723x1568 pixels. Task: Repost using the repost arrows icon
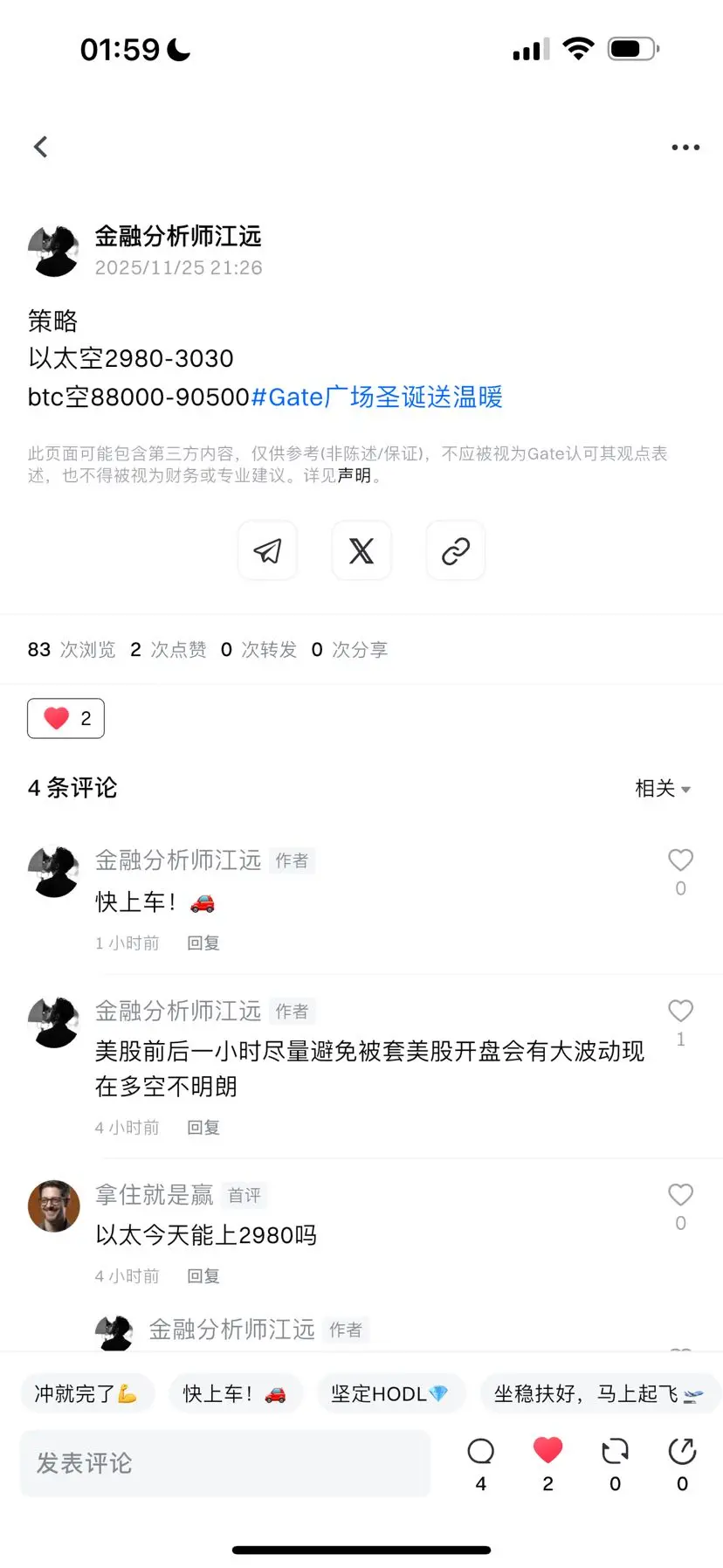click(x=614, y=1450)
